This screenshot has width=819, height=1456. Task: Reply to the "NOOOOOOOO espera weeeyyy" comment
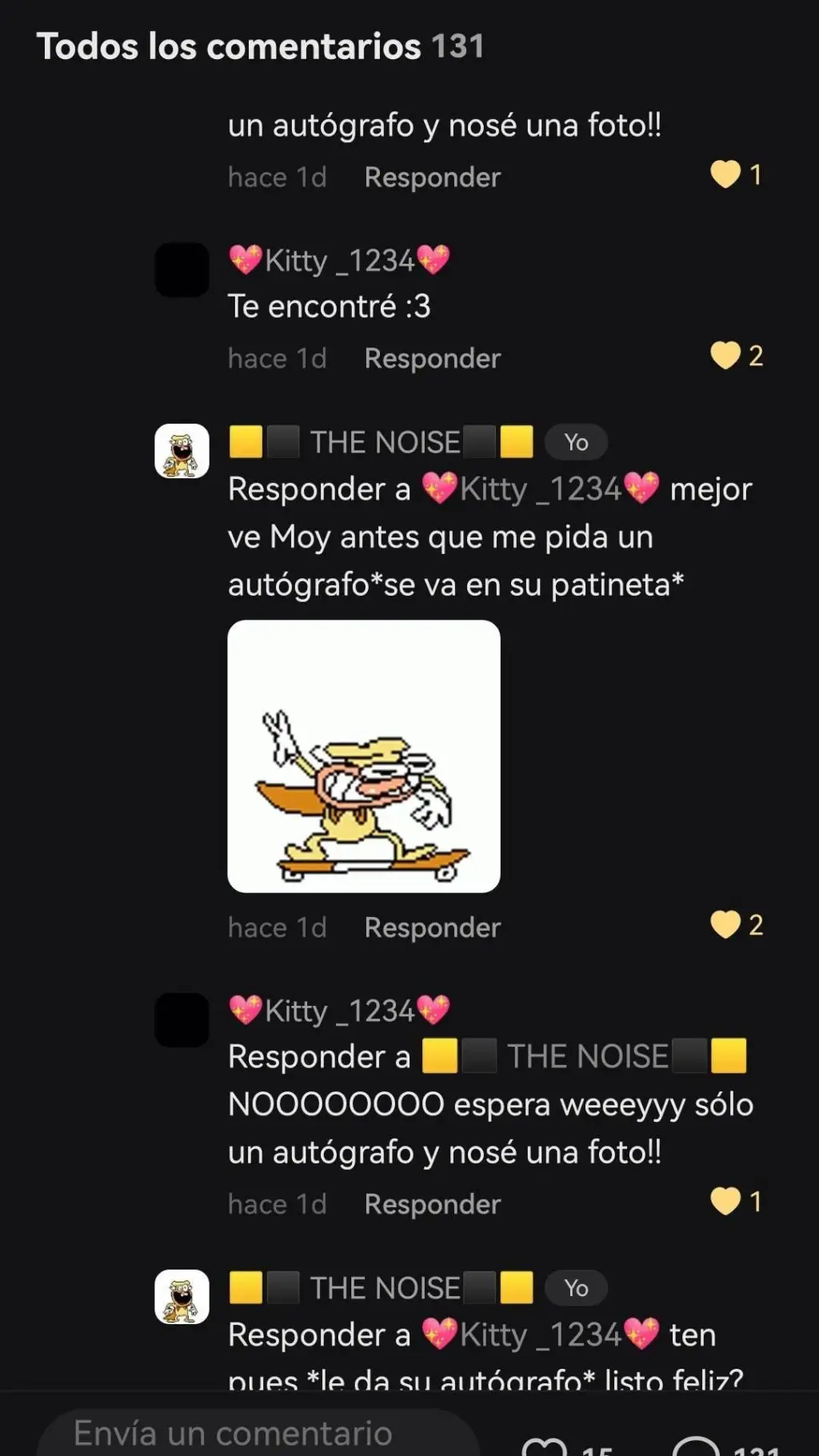click(432, 1204)
